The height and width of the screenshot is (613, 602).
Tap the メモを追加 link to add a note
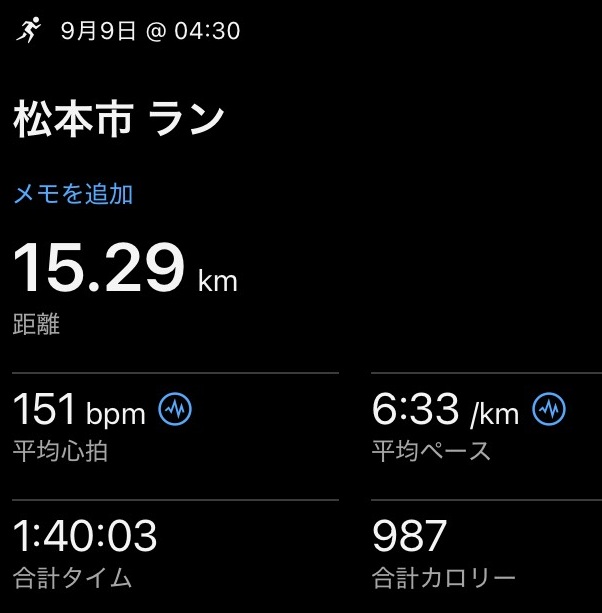pos(73,194)
